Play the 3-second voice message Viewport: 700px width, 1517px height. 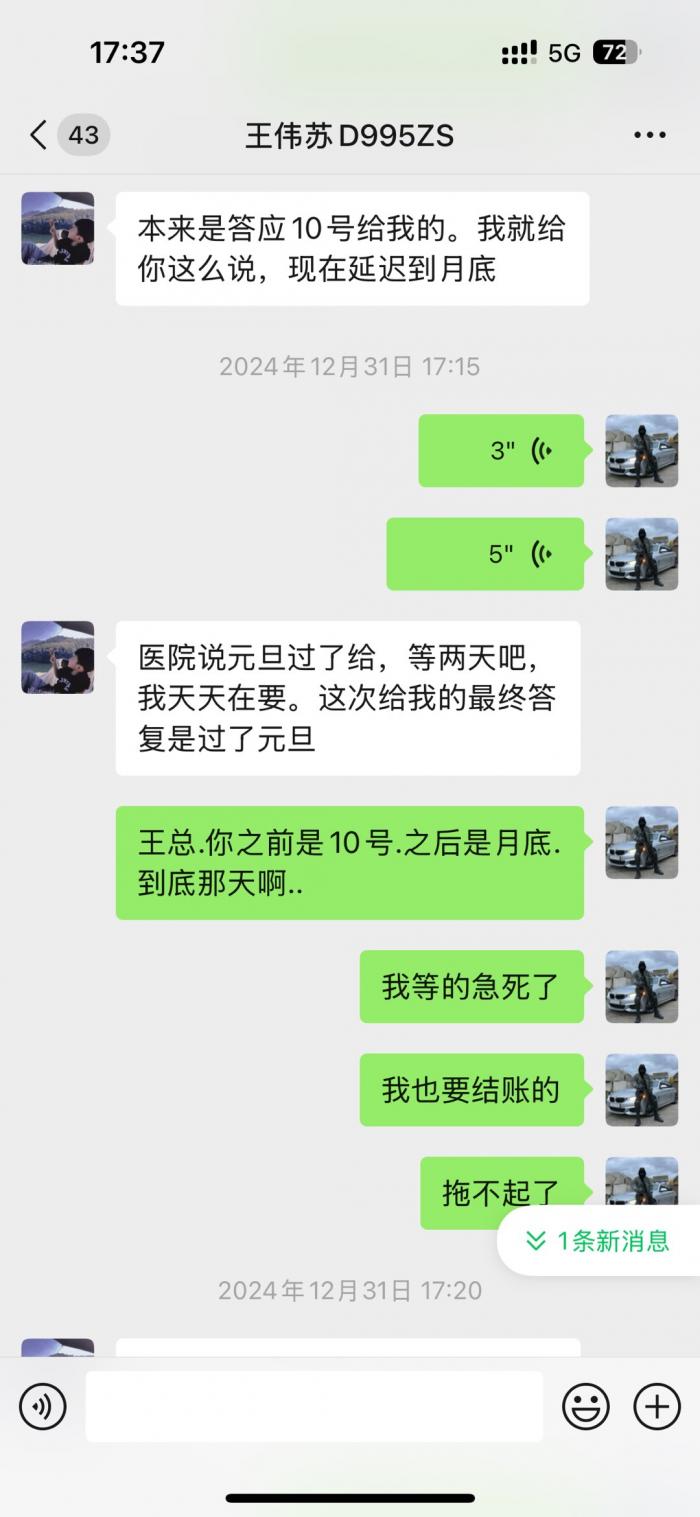coord(501,451)
